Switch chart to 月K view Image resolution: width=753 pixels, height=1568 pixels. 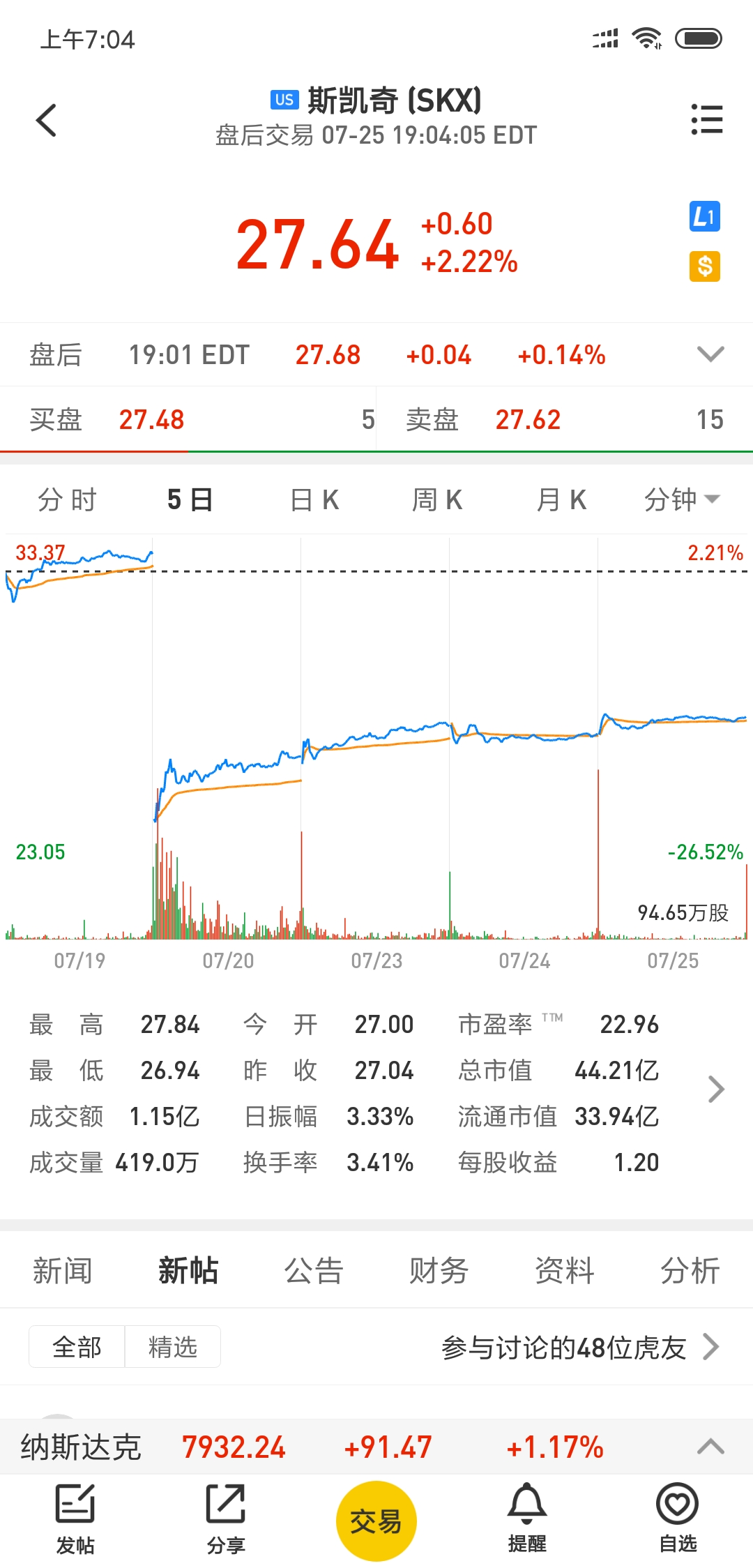pyautogui.click(x=561, y=499)
